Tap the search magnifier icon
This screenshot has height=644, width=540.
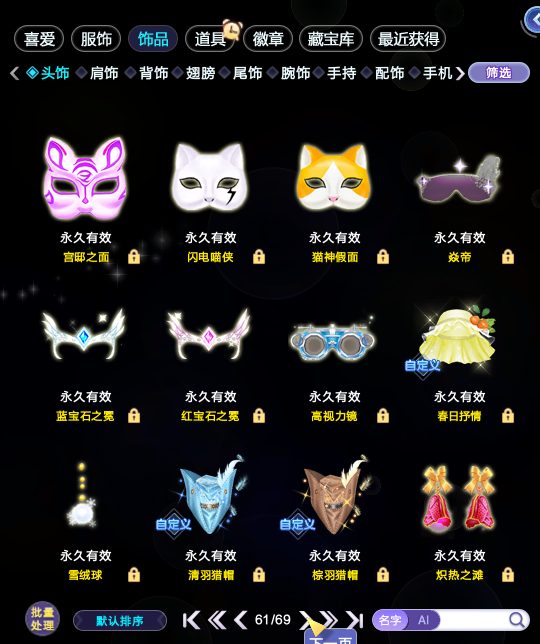(x=517, y=619)
